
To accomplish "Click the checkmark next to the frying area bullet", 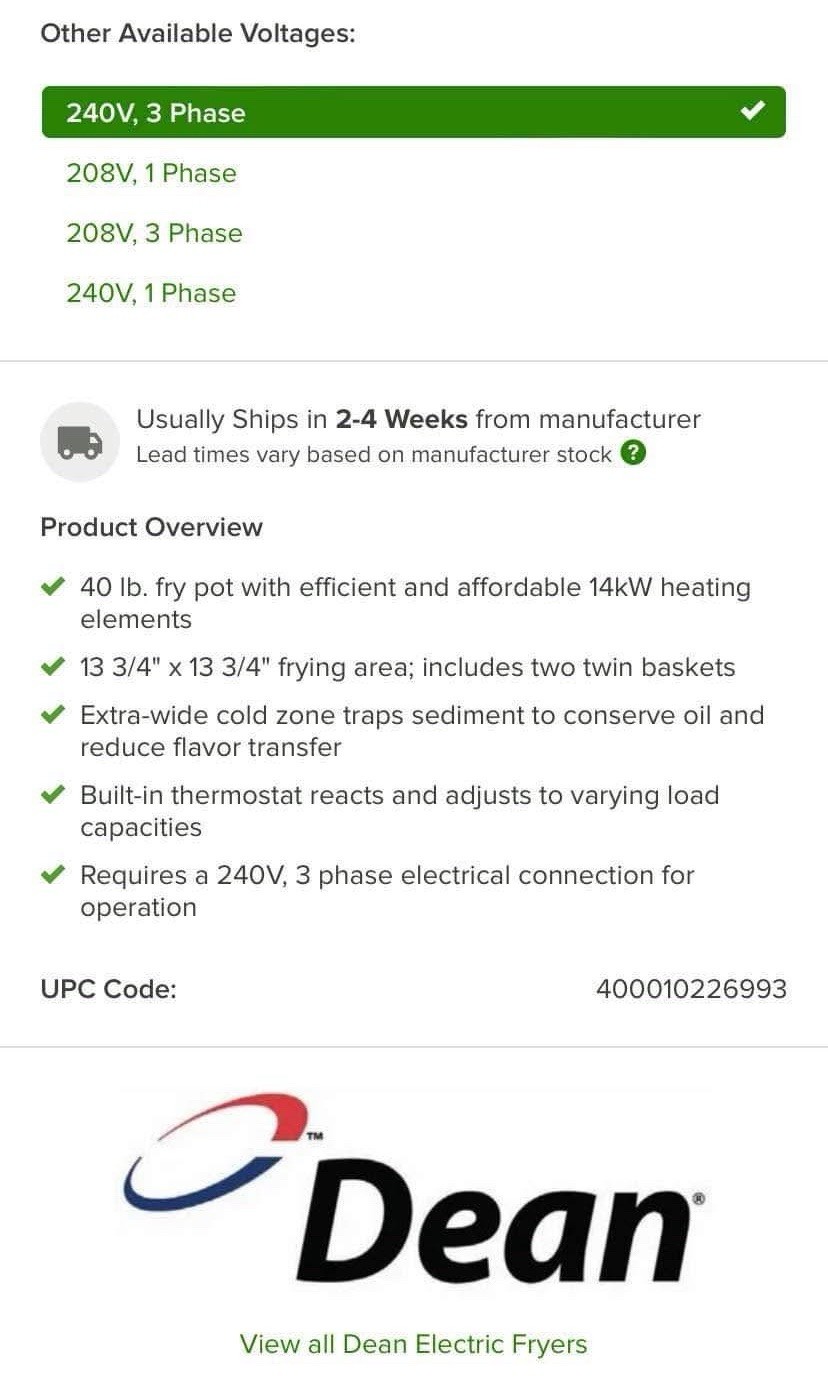I will pyautogui.click(x=53, y=666).
